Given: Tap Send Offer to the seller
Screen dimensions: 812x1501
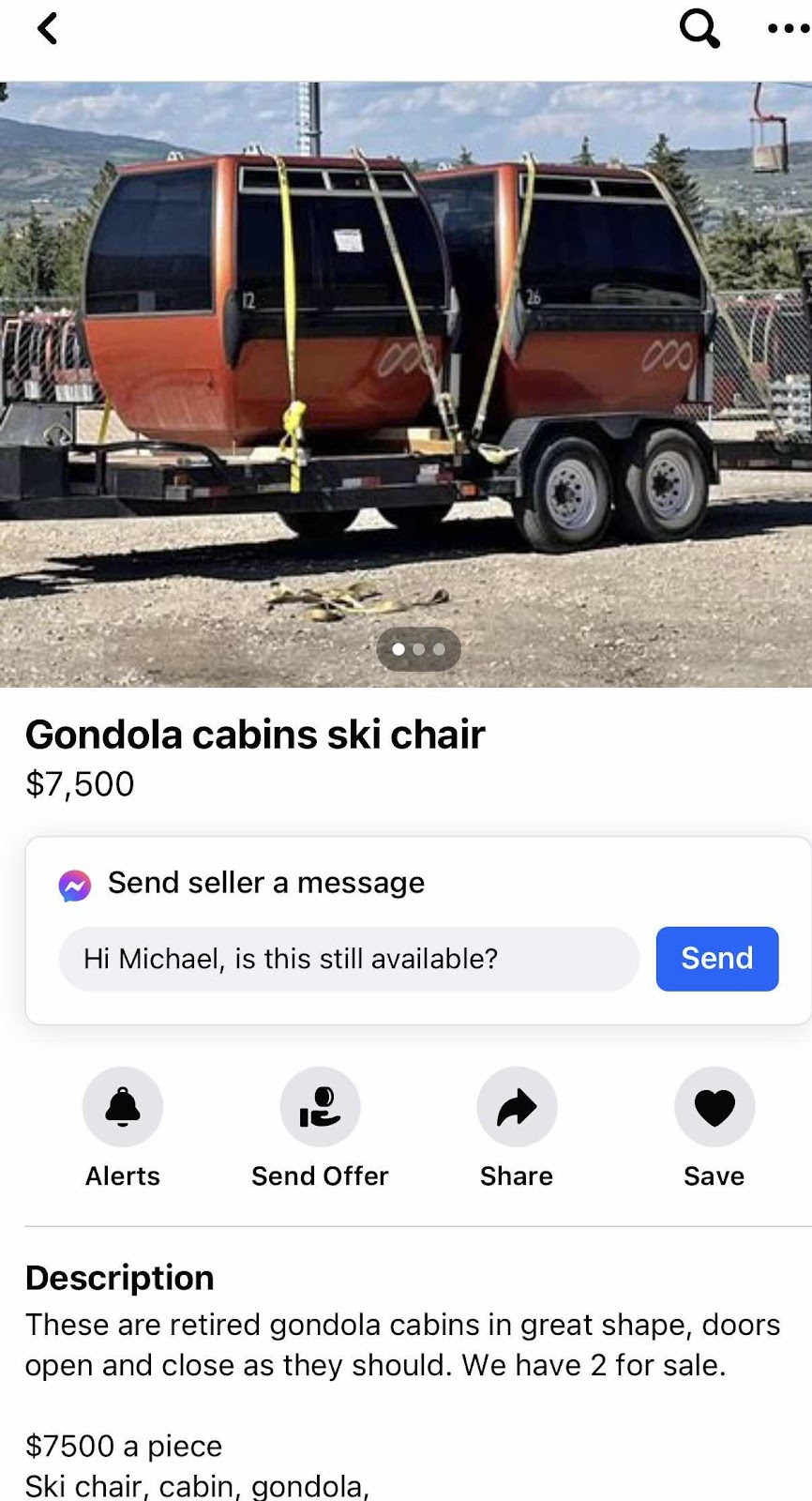Looking at the screenshot, I should click(320, 1107).
